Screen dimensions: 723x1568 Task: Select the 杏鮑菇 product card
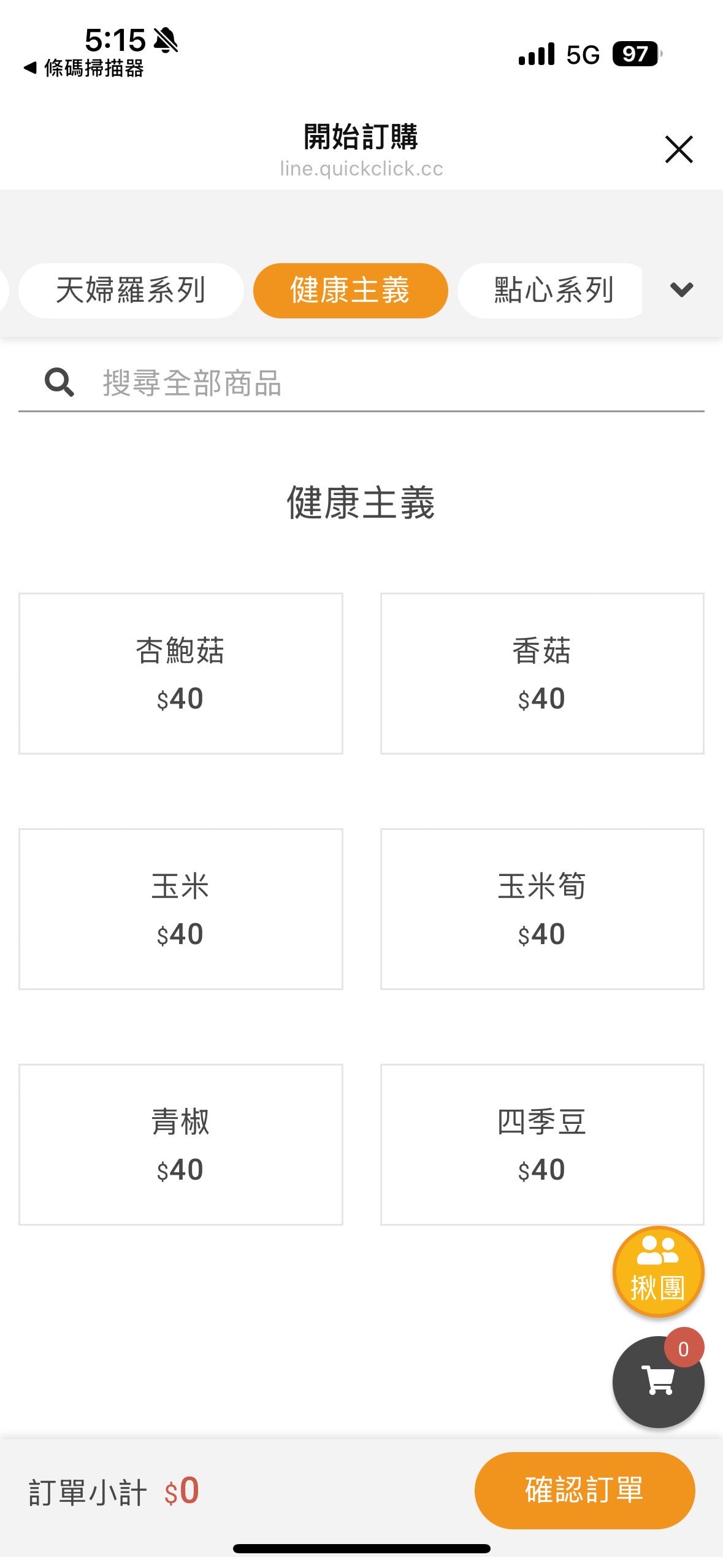[x=181, y=672]
